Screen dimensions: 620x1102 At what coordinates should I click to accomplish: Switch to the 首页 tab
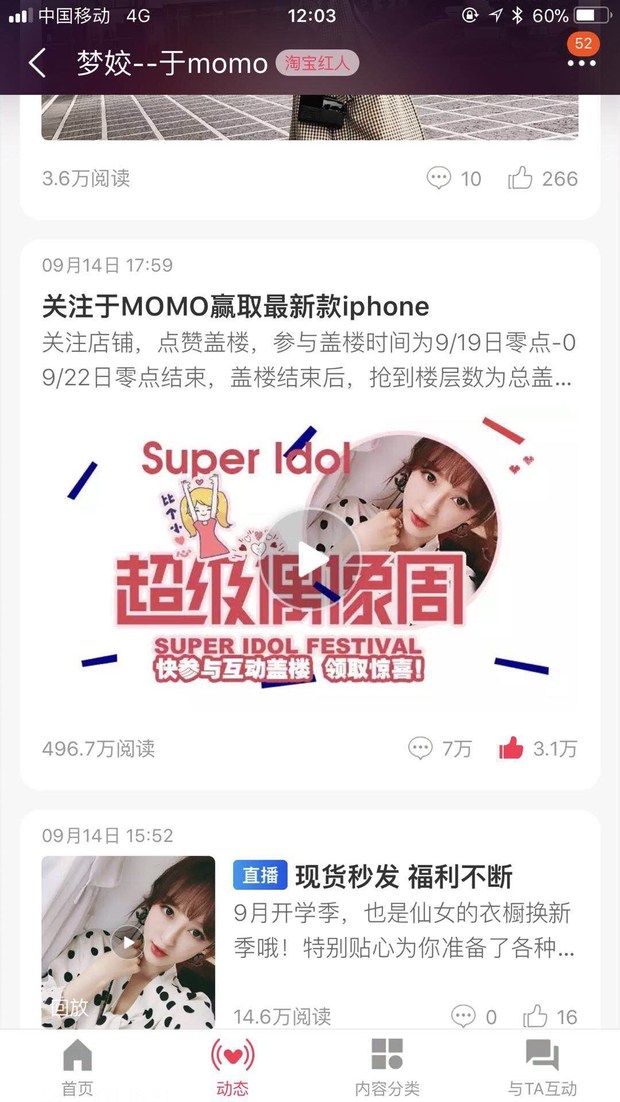(x=77, y=1066)
